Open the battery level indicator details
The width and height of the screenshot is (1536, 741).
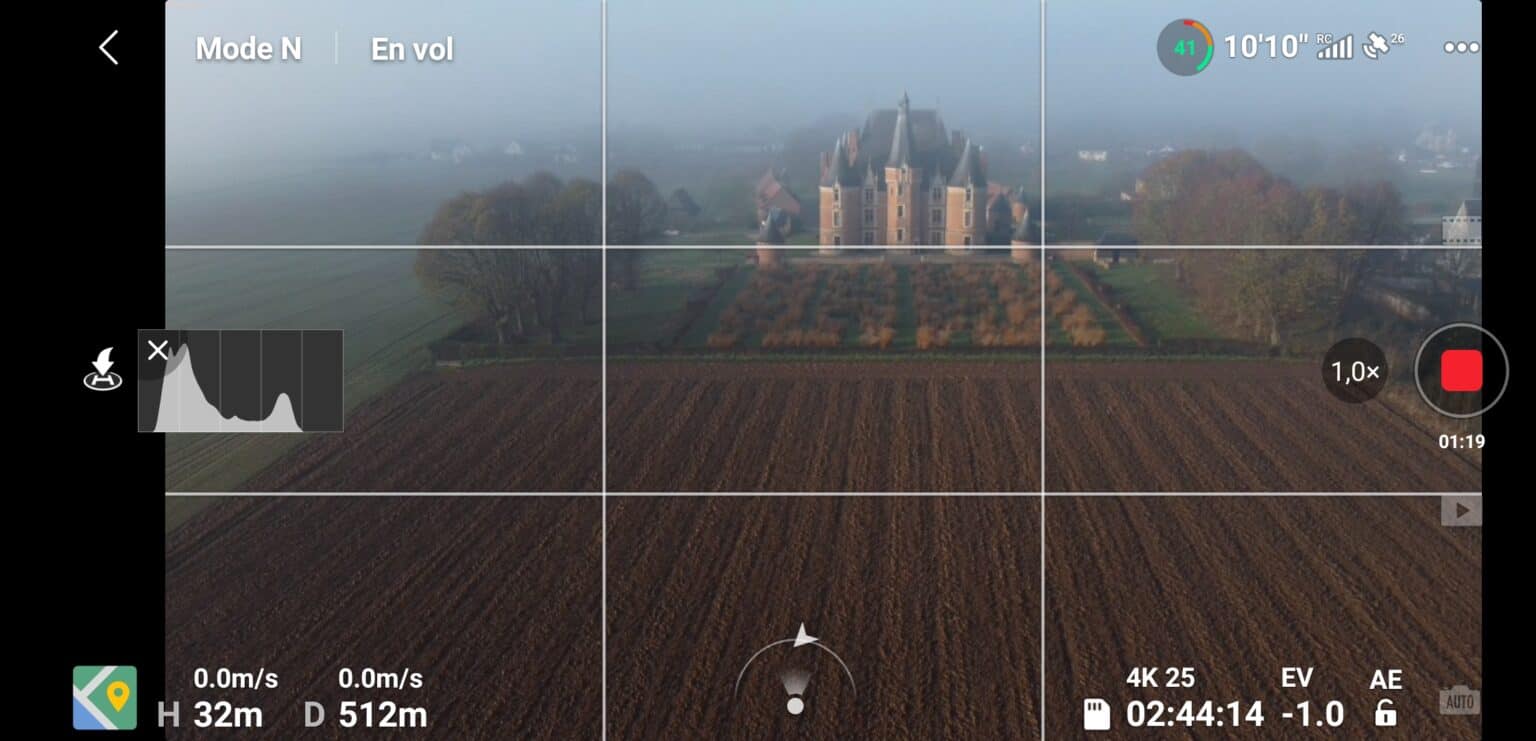pos(1185,47)
